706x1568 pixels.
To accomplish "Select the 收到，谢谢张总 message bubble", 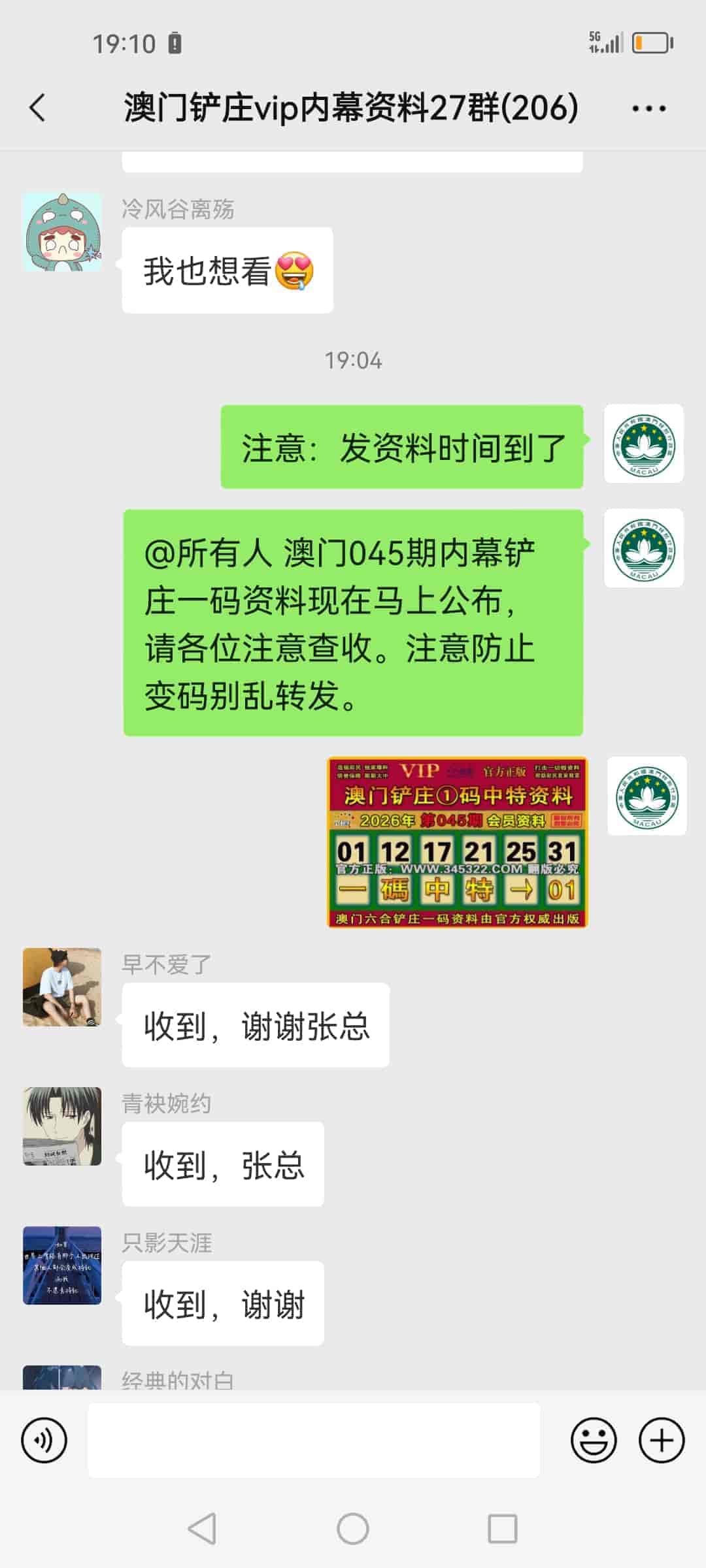I will [255, 1026].
